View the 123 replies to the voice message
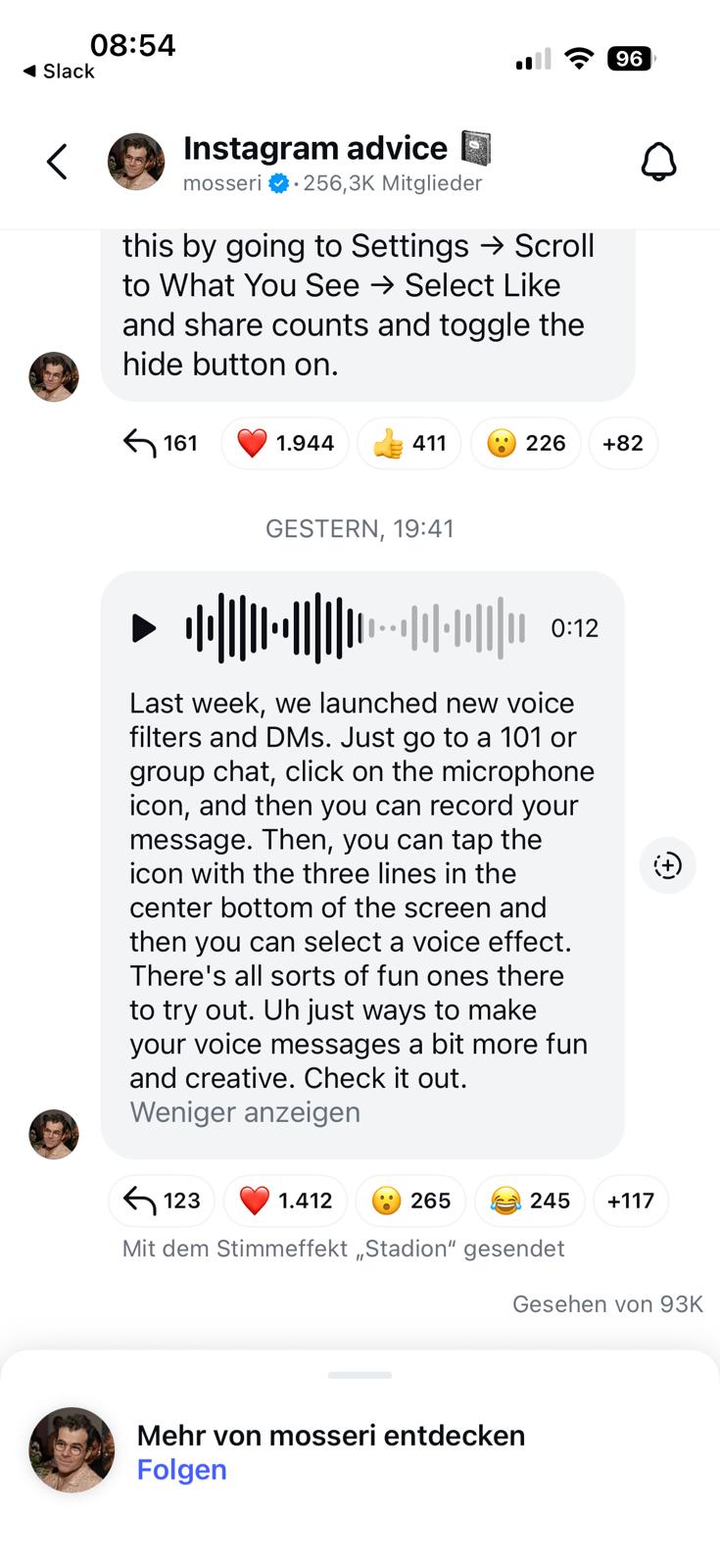The width and height of the screenshot is (720, 1568). click(162, 1200)
